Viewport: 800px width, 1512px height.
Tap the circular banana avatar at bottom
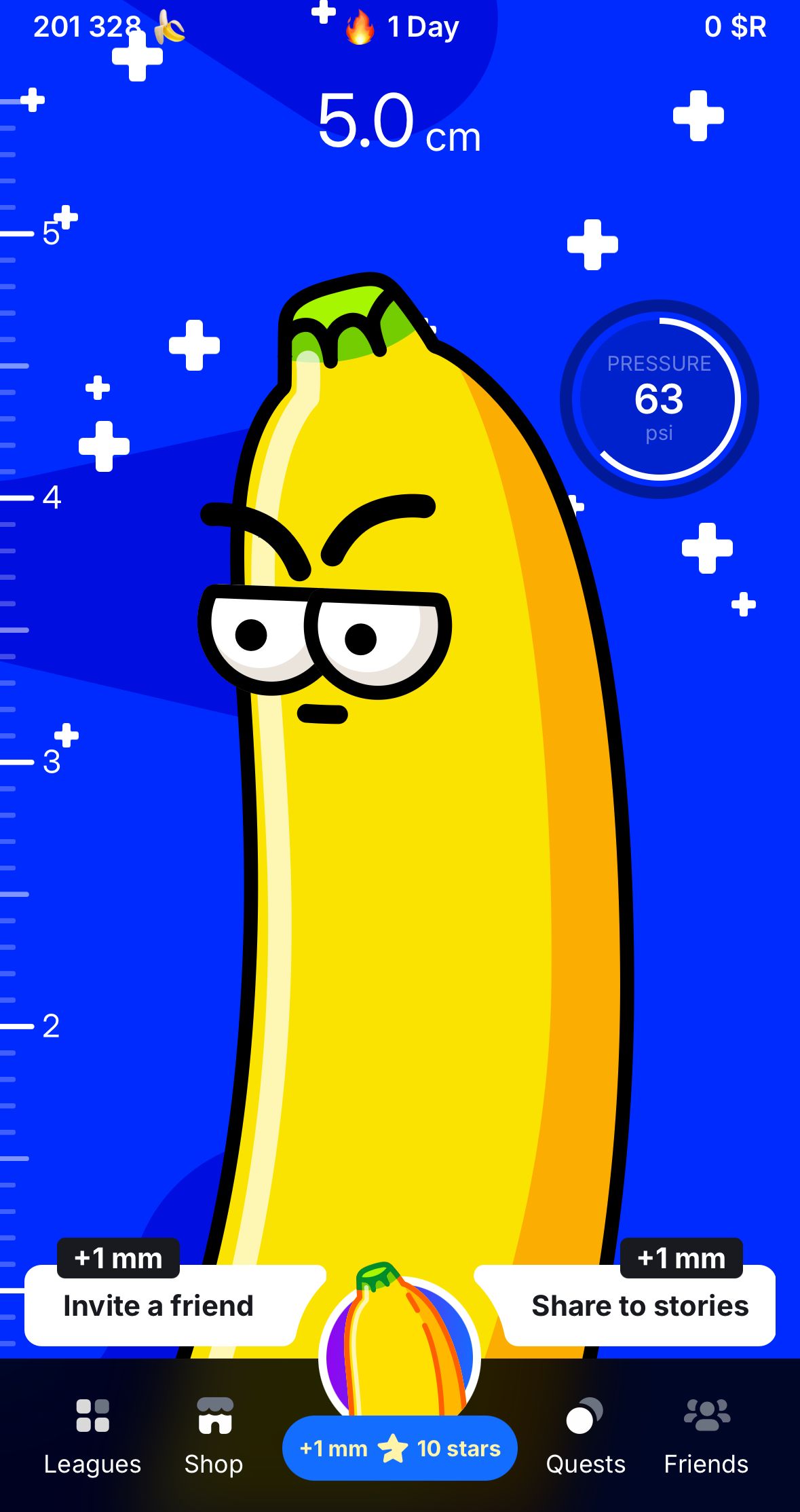click(x=400, y=1351)
